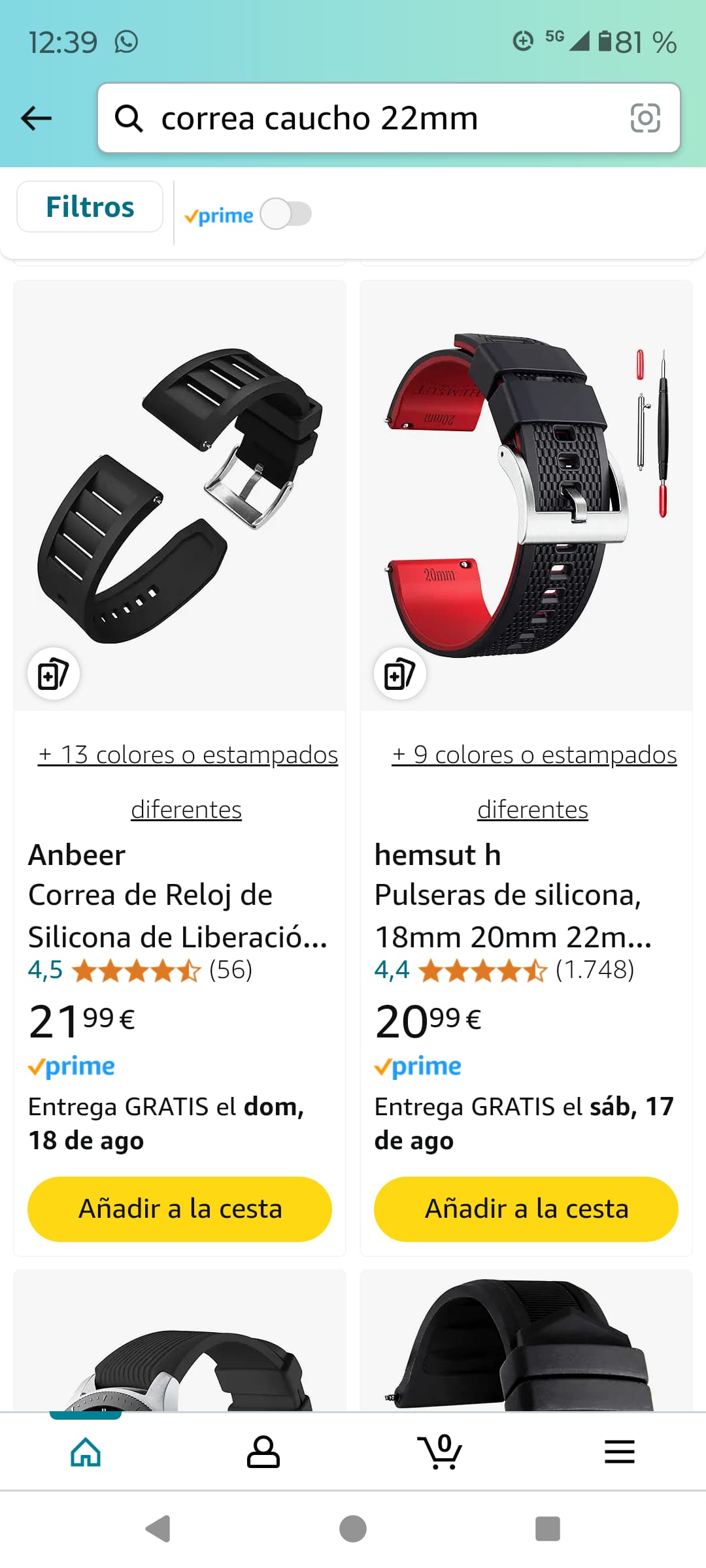Switch to the home tab
Screen dimensions: 706x1568
pyautogui.click(x=86, y=1452)
